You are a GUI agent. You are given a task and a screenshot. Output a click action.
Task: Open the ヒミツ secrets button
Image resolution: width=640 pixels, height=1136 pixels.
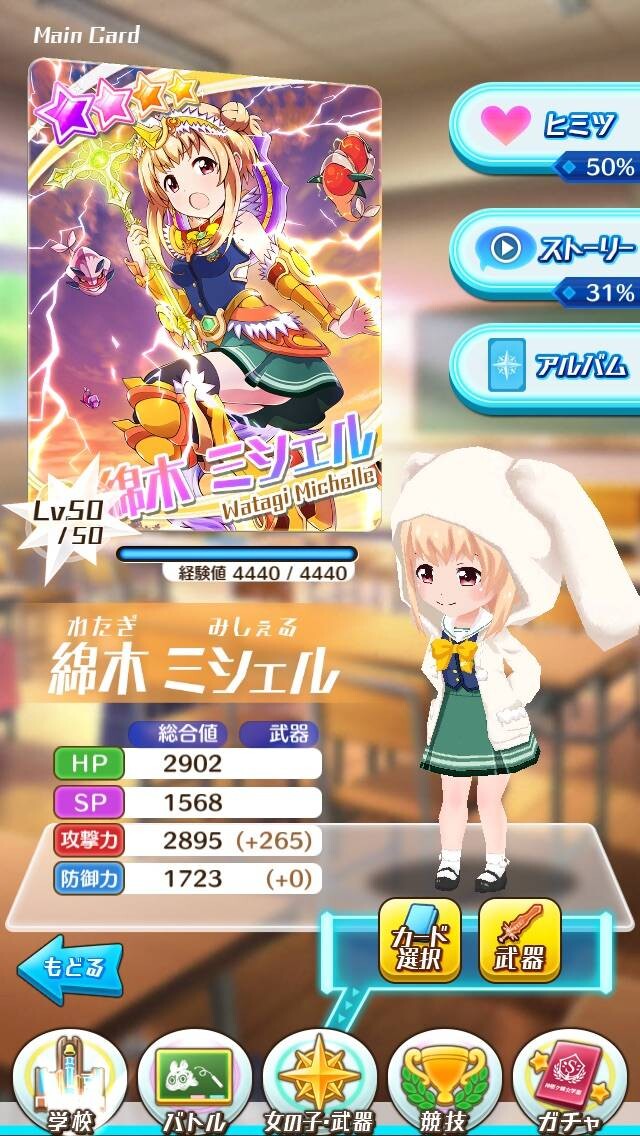pos(545,128)
